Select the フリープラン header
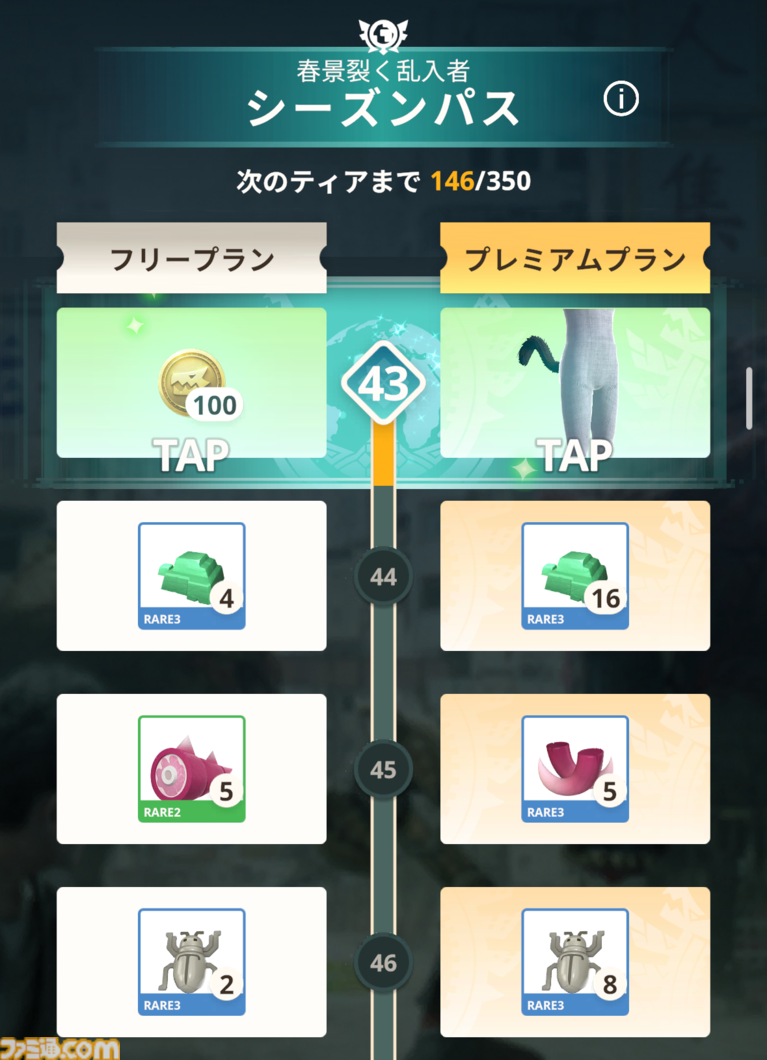The height and width of the screenshot is (1060, 767). (191, 259)
